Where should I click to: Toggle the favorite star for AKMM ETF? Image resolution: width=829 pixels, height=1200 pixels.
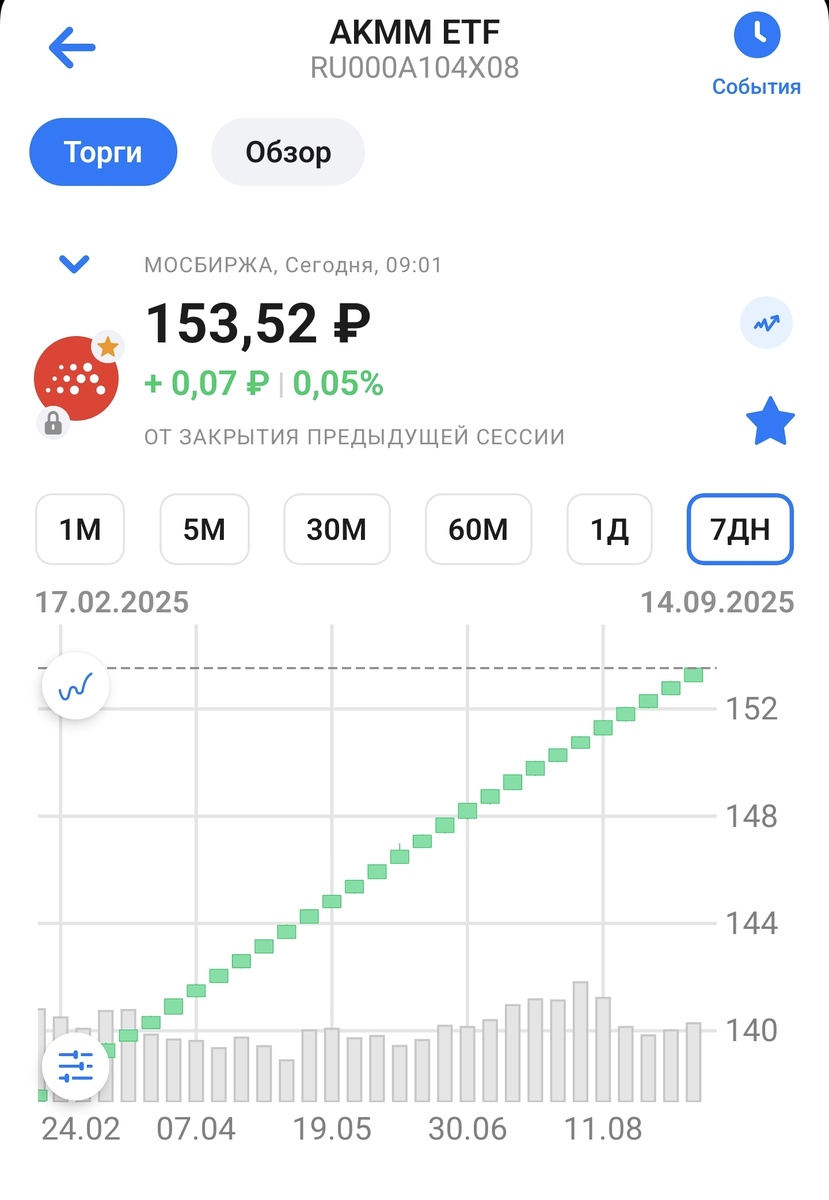(770, 422)
